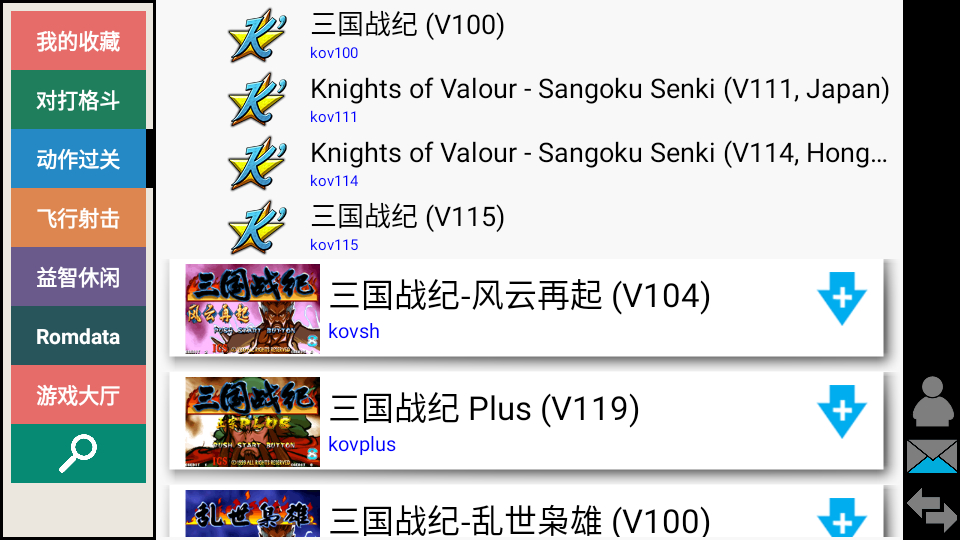Screen dimensions: 960x540
Task: Select Knights of Valour V114 kov114
Action: coord(560,163)
